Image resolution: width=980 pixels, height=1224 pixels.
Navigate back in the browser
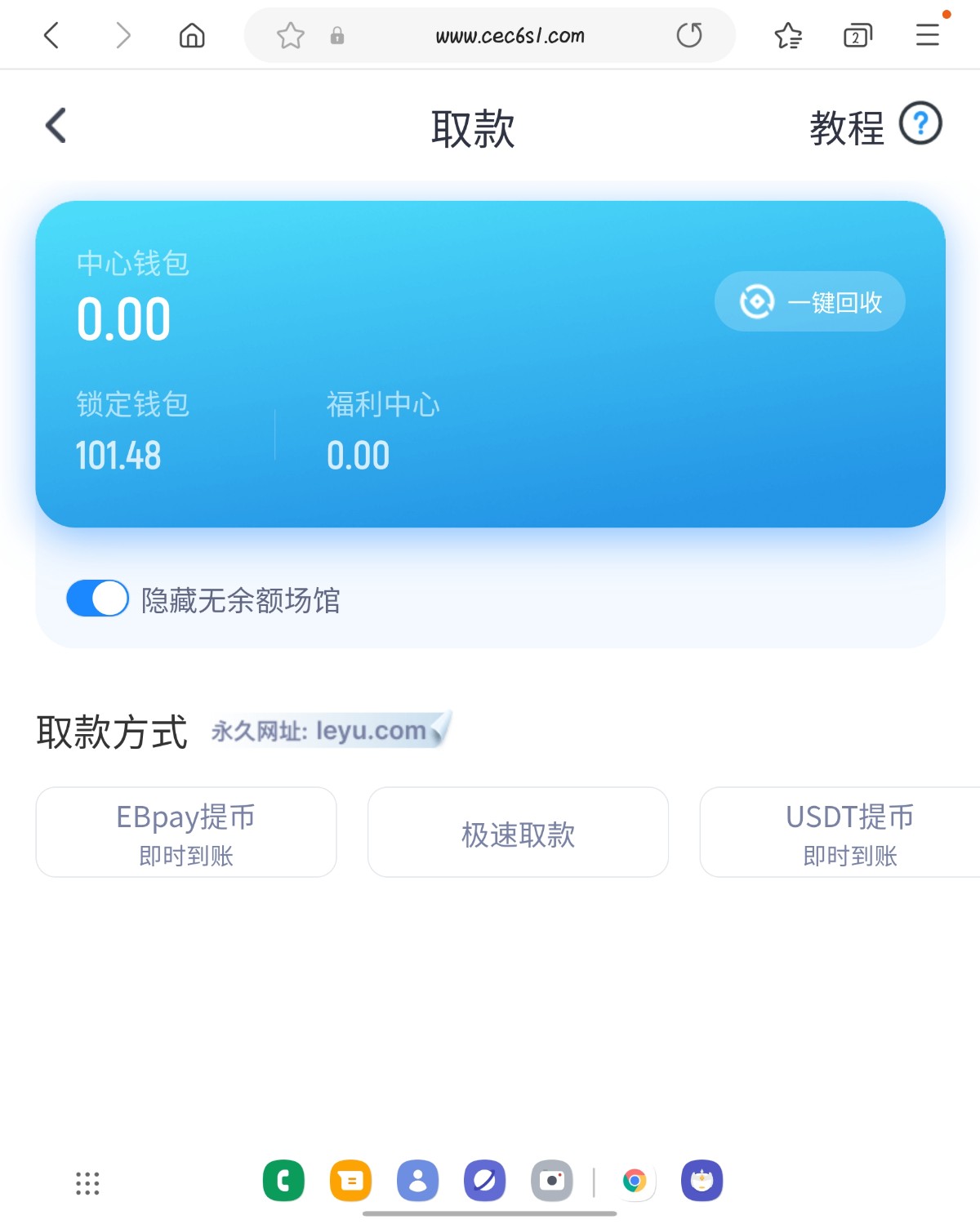coord(51,35)
